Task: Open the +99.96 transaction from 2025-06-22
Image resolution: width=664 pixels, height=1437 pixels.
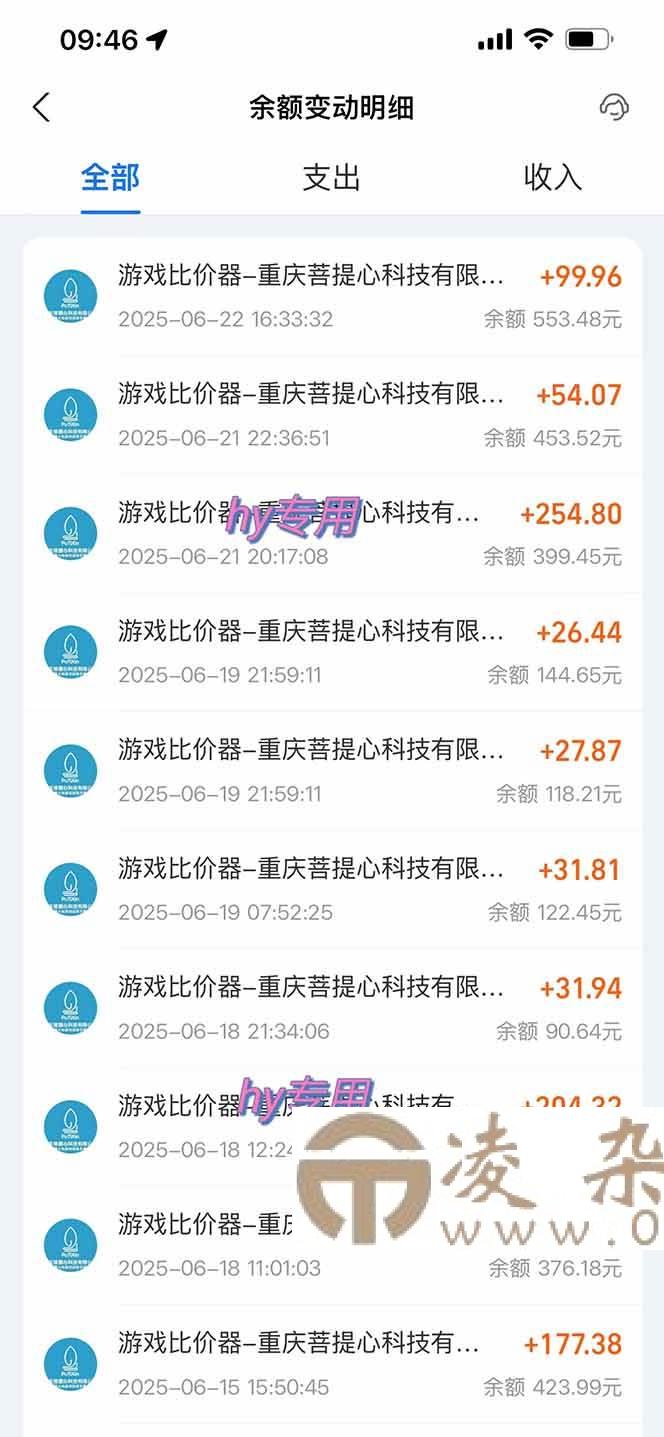Action: (x=332, y=296)
